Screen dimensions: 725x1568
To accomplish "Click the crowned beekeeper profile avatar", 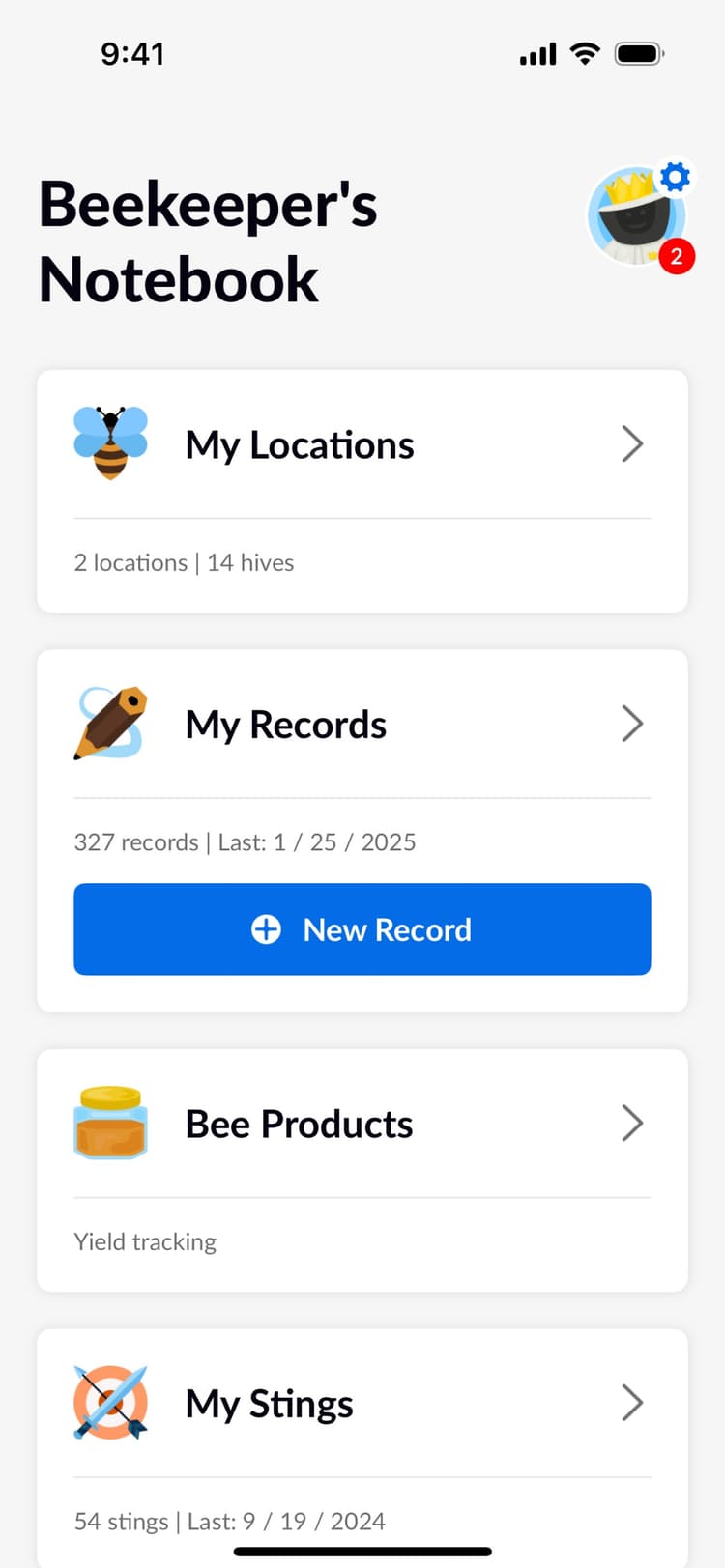I will coord(633,214).
